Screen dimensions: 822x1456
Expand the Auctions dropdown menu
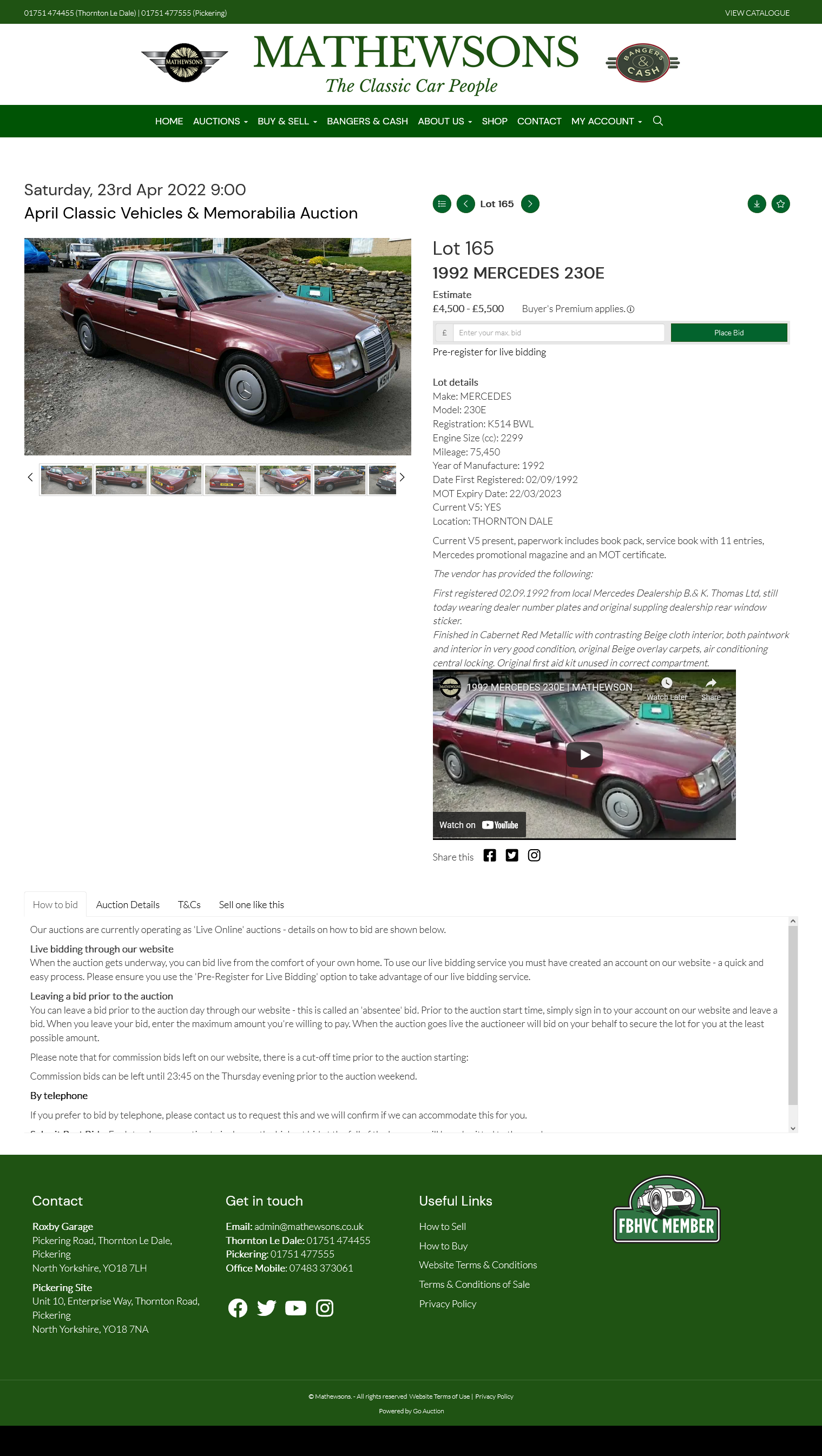coord(220,121)
